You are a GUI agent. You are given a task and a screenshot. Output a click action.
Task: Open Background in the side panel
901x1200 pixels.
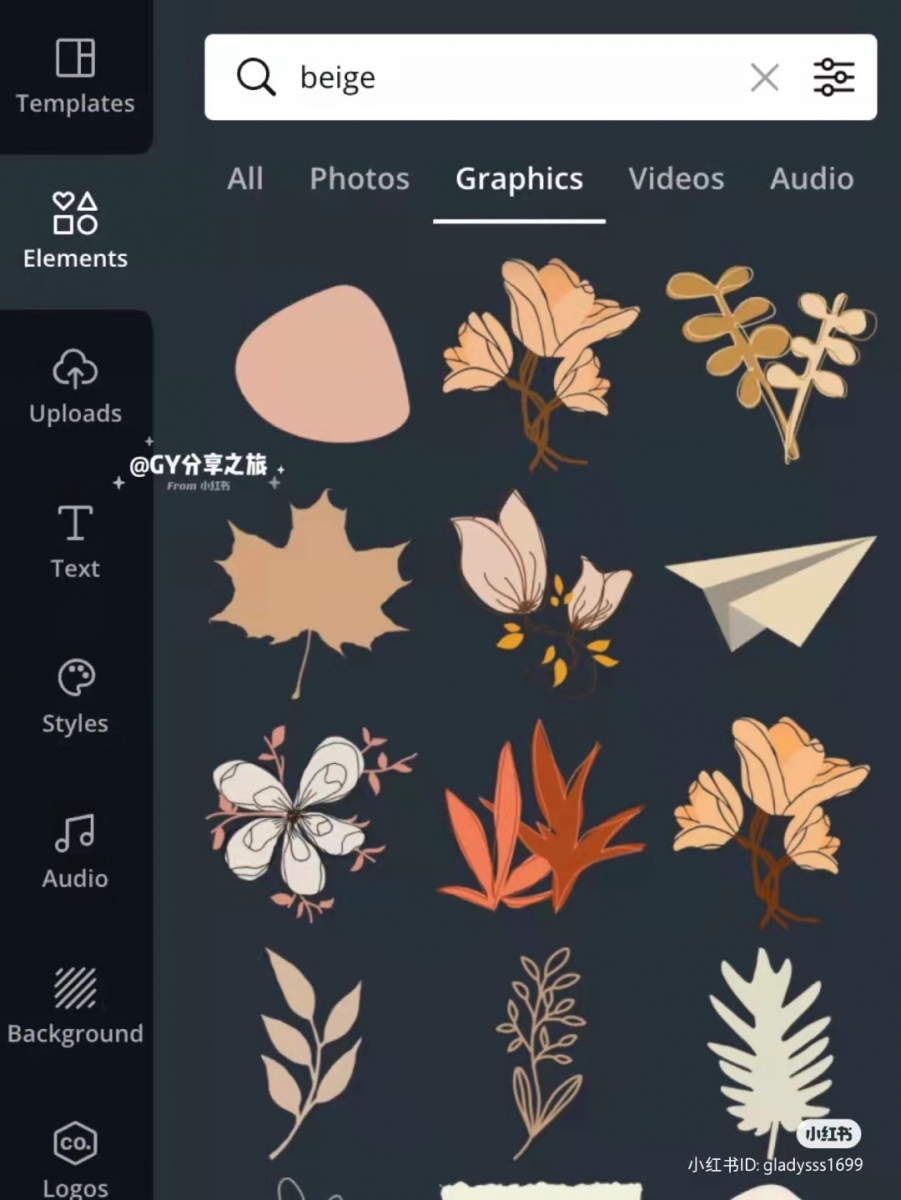tap(75, 1005)
